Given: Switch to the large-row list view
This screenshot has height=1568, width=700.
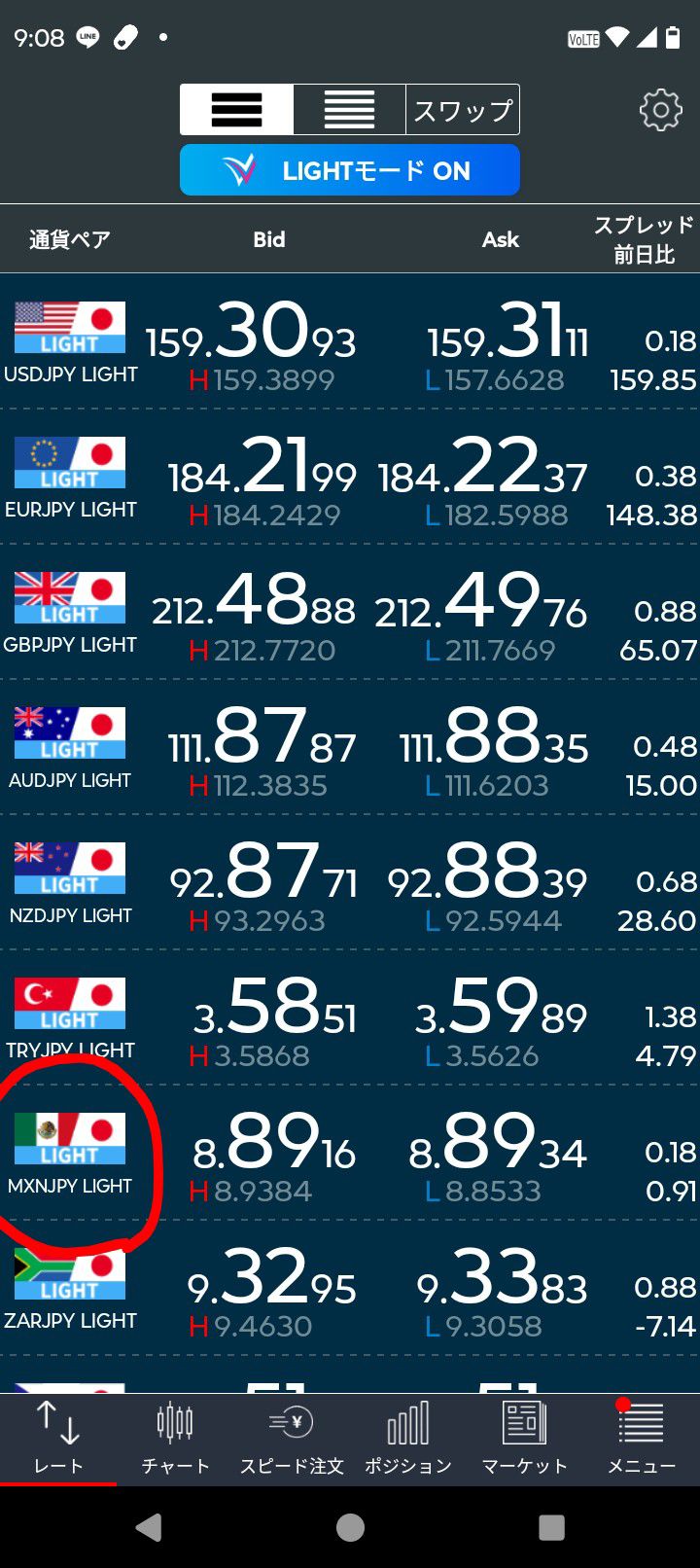Looking at the screenshot, I should [x=236, y=110].
